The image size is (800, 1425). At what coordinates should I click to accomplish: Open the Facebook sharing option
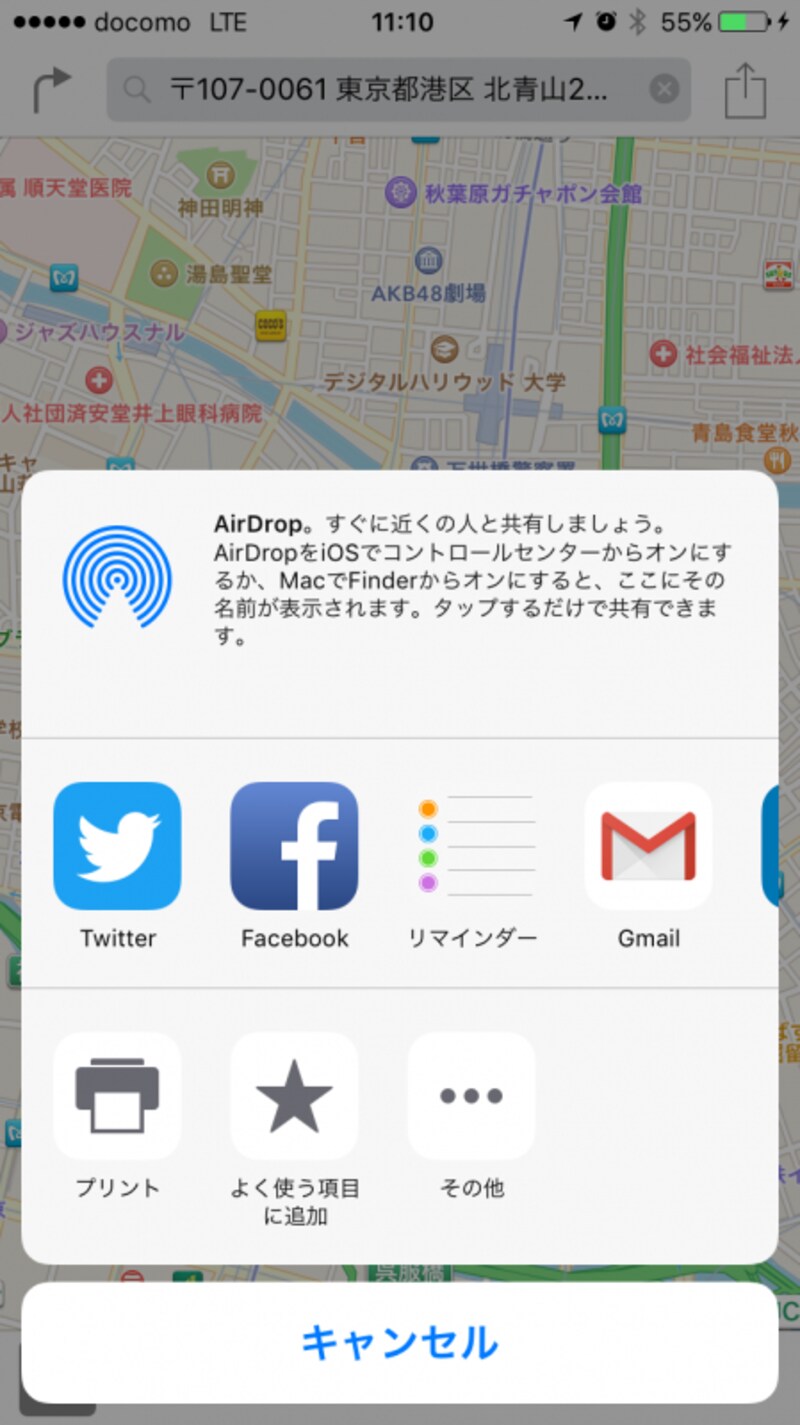tap(294, 845)
